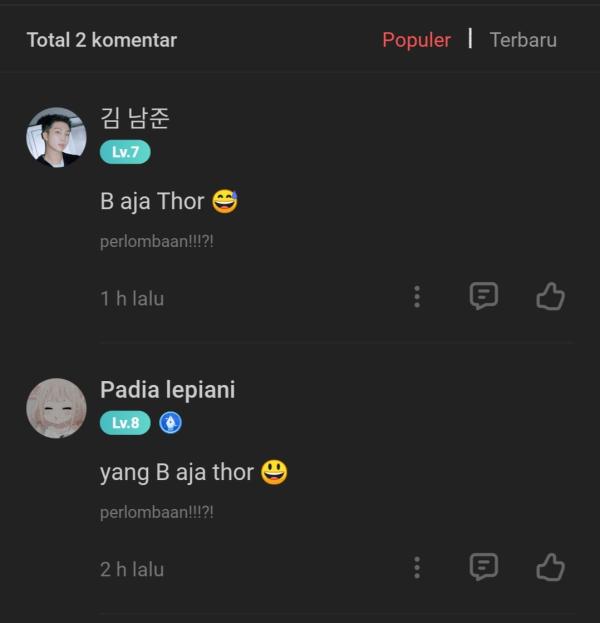Reply to 김 남준's comment
The width and height of the screenshot is (600, 623).
pos(484,296)
